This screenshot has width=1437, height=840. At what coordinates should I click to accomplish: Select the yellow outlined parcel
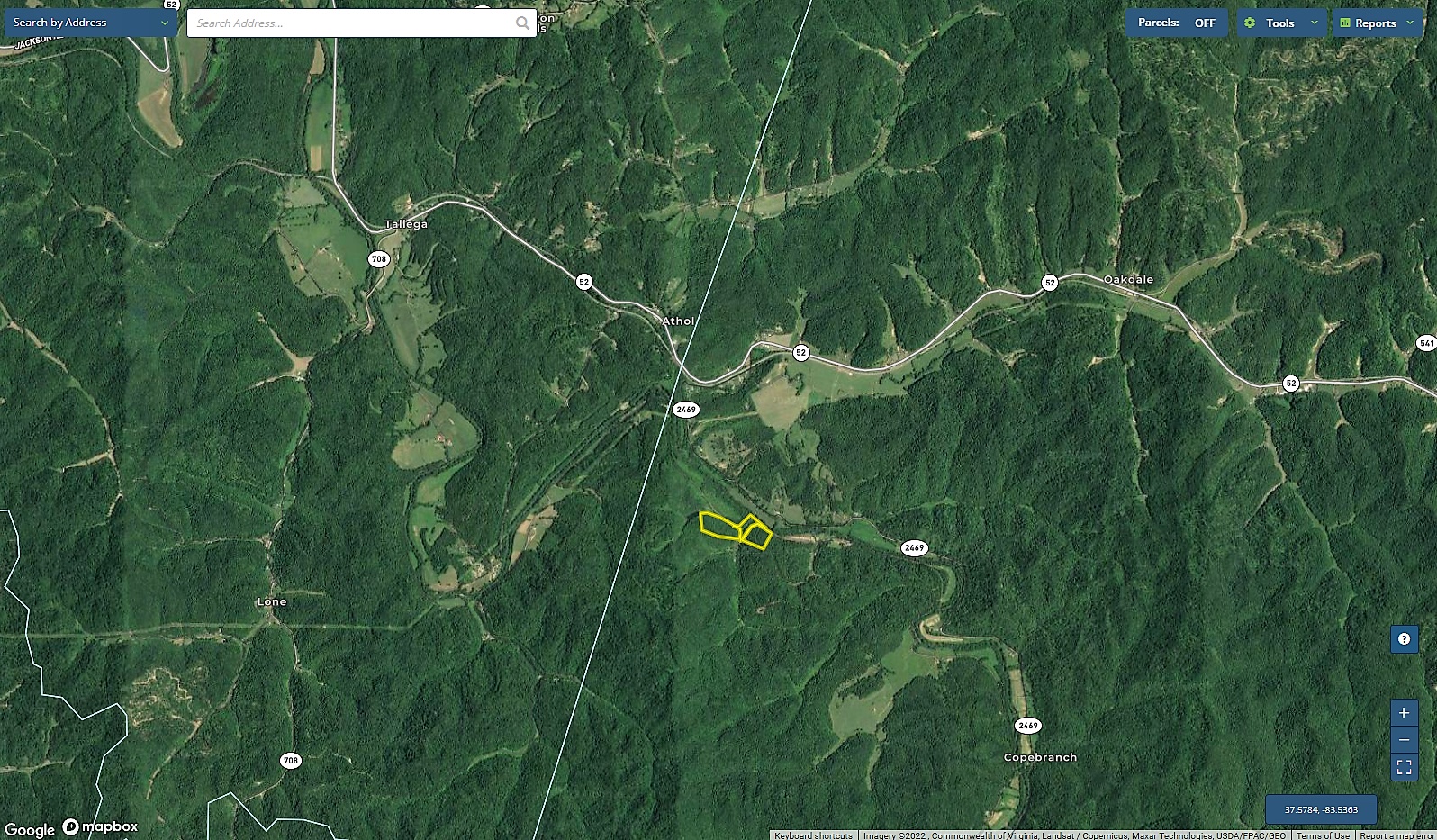(720, 526)
